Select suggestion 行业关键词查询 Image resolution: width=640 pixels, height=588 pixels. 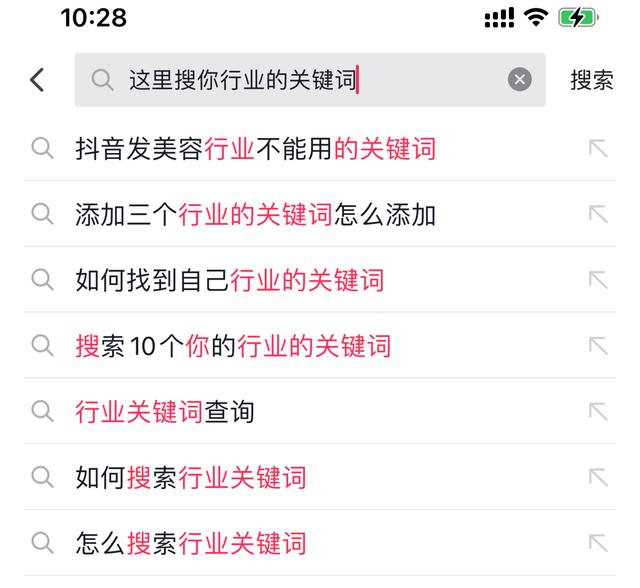[x=166, y=411]
